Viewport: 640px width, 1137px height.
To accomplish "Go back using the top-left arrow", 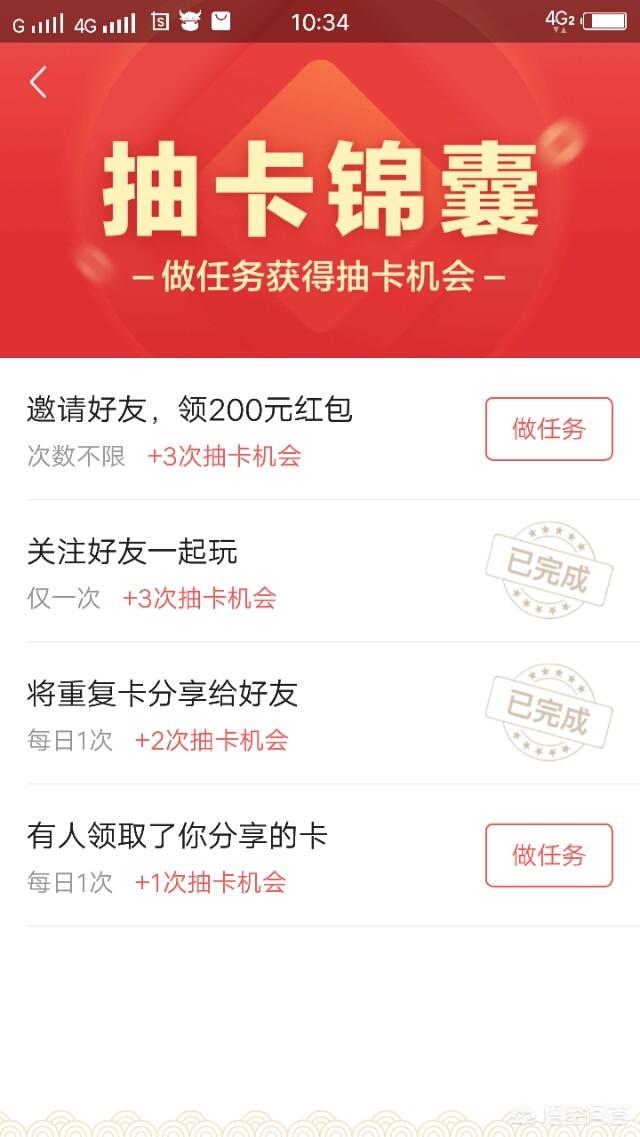I will [x=38, y=82].
